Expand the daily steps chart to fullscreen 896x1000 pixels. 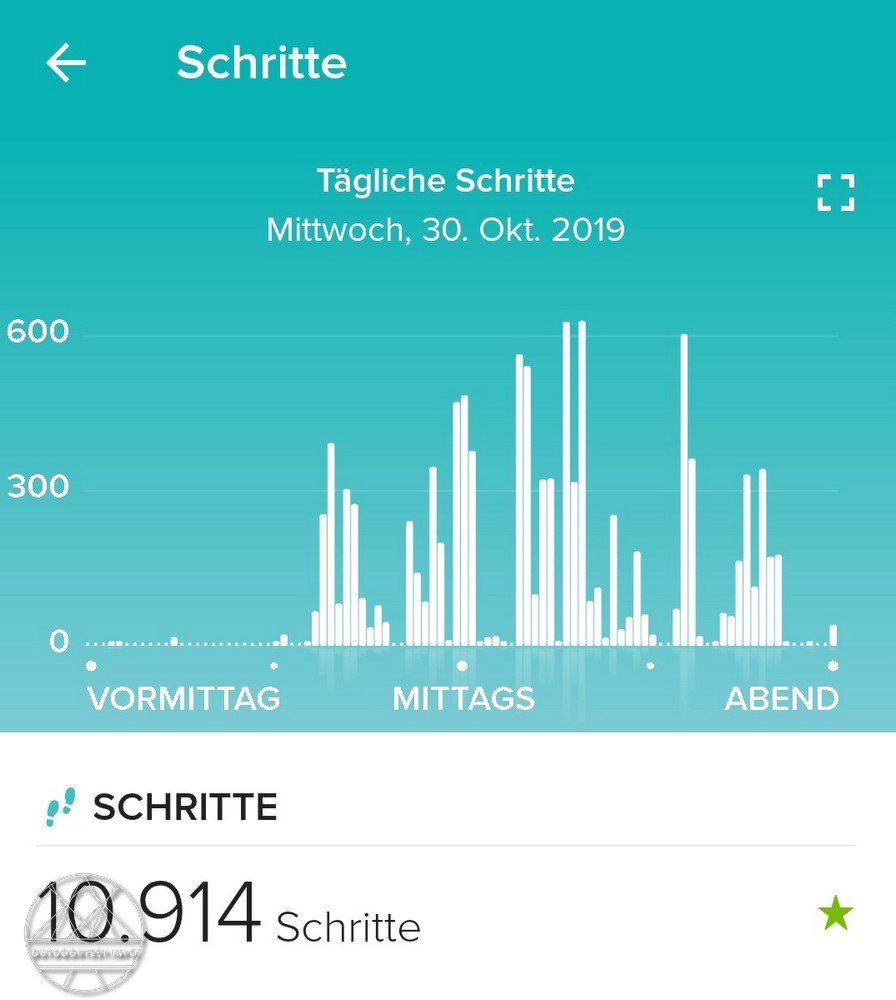[835, 193]
